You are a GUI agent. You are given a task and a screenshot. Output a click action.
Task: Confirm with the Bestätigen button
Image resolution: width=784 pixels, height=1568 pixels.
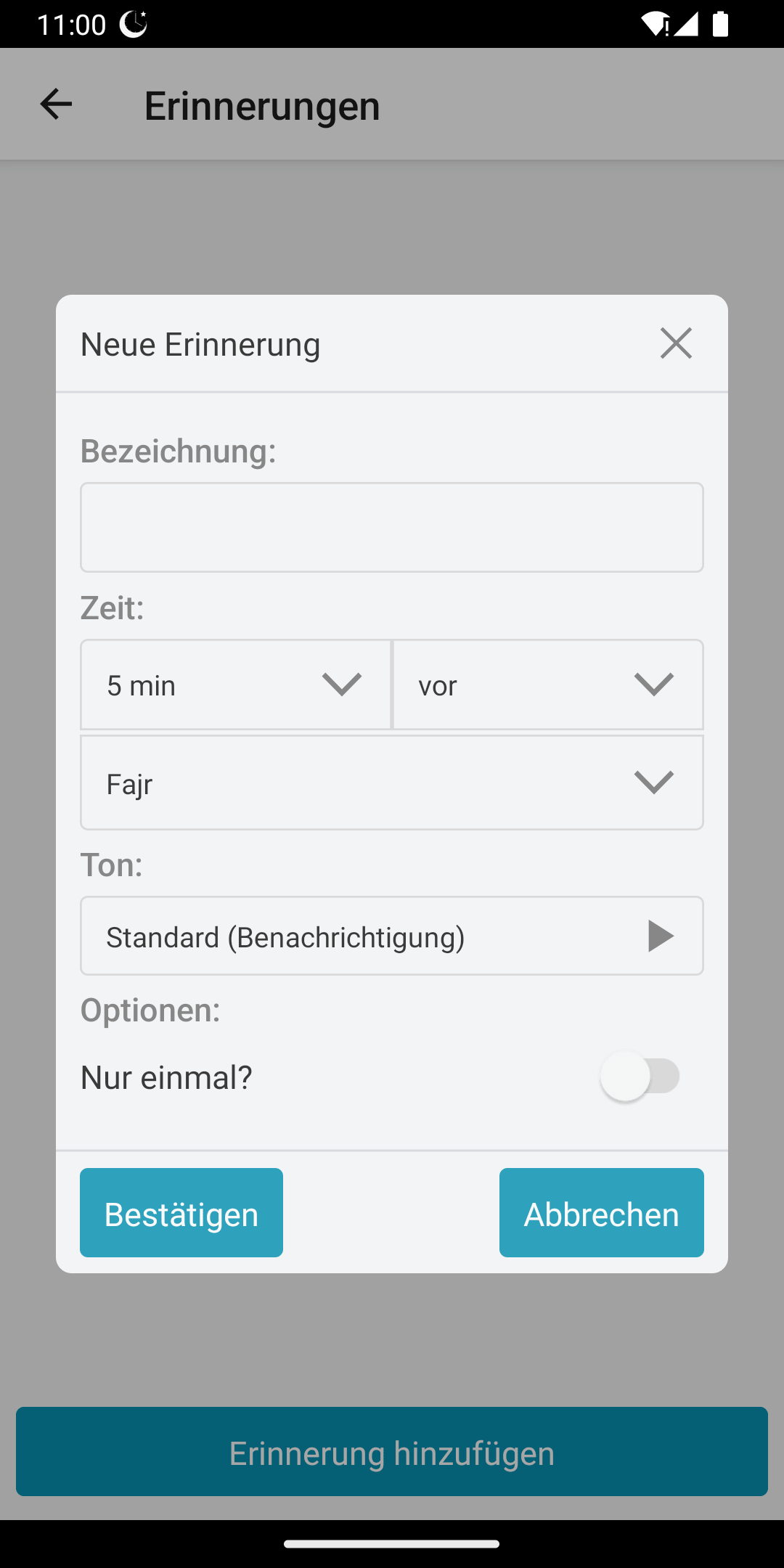[x=181, y=1213]
